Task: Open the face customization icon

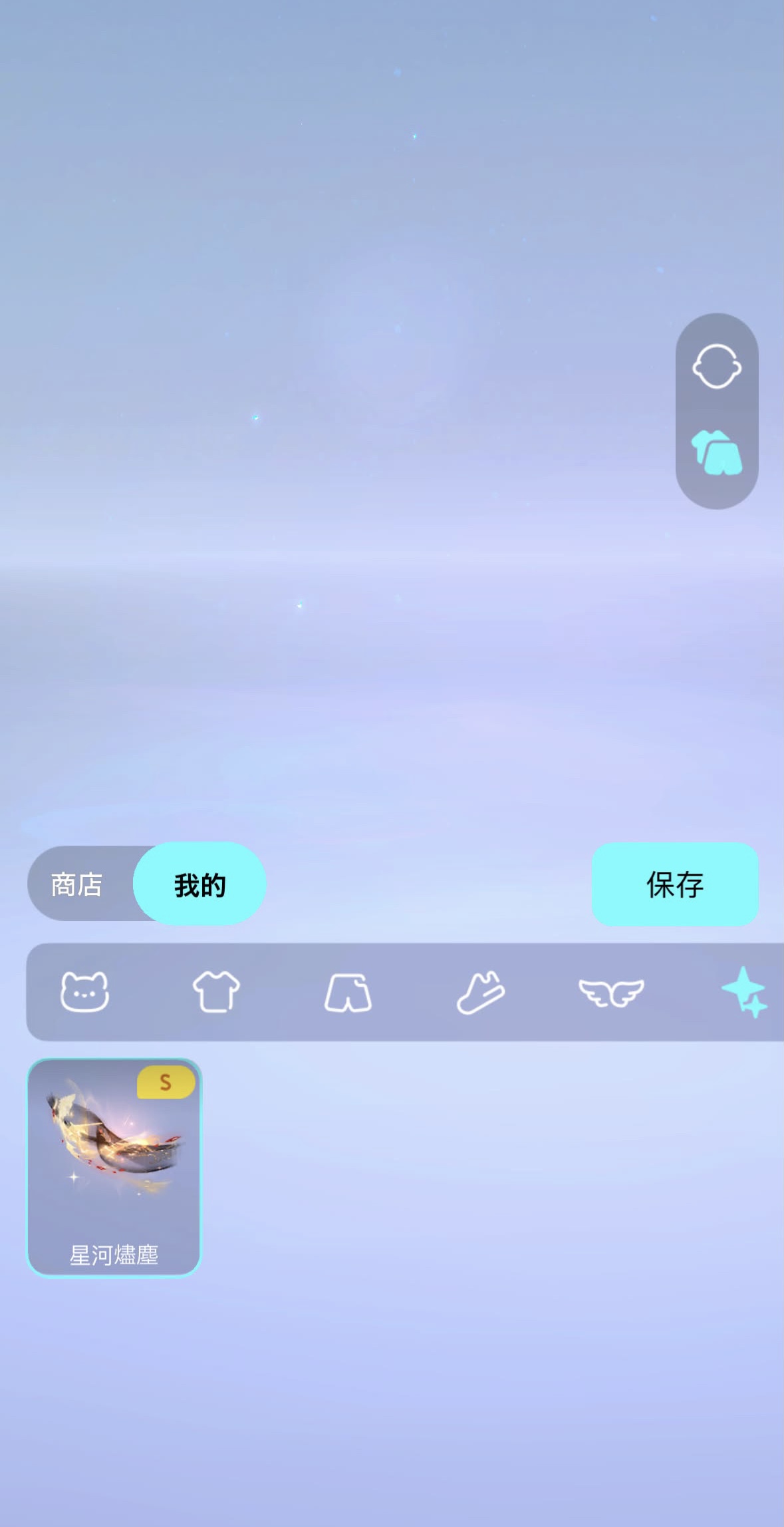Action: [x=717, y=366]
